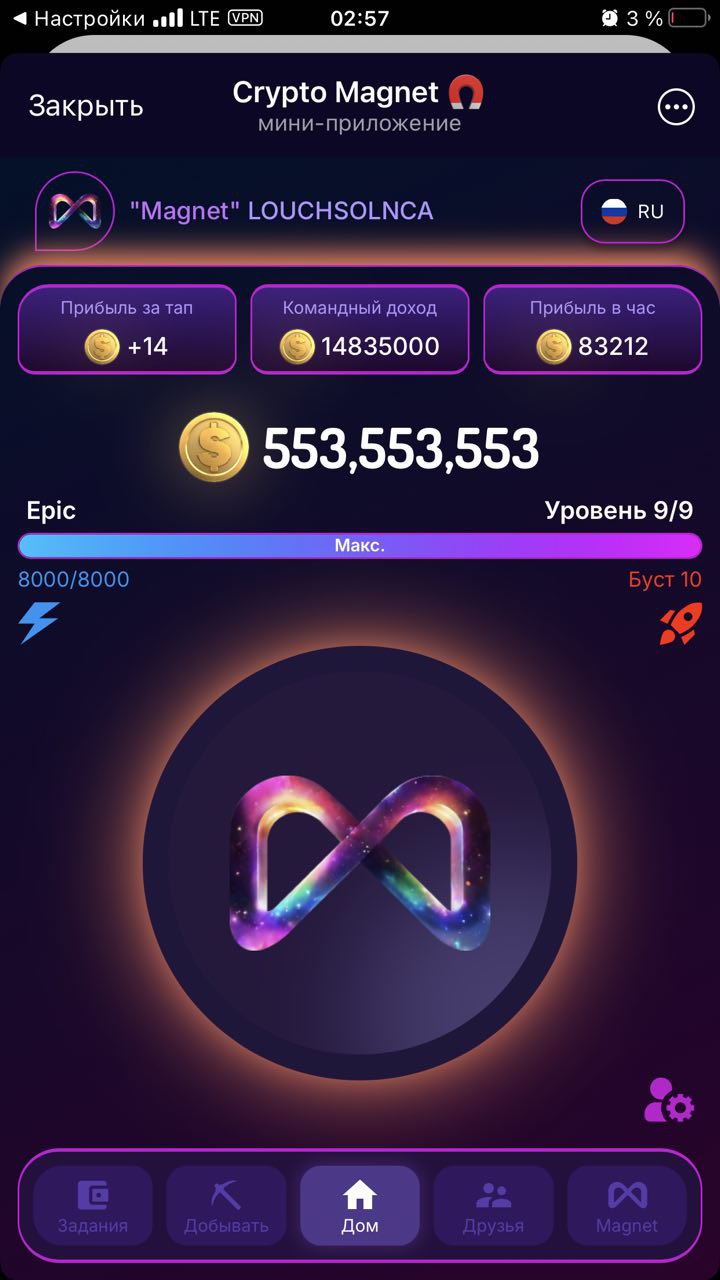Viewport: 720px width, 1280px height.
Task: Go to the Добывать mining tab
Action: (x=226, y=1205)
